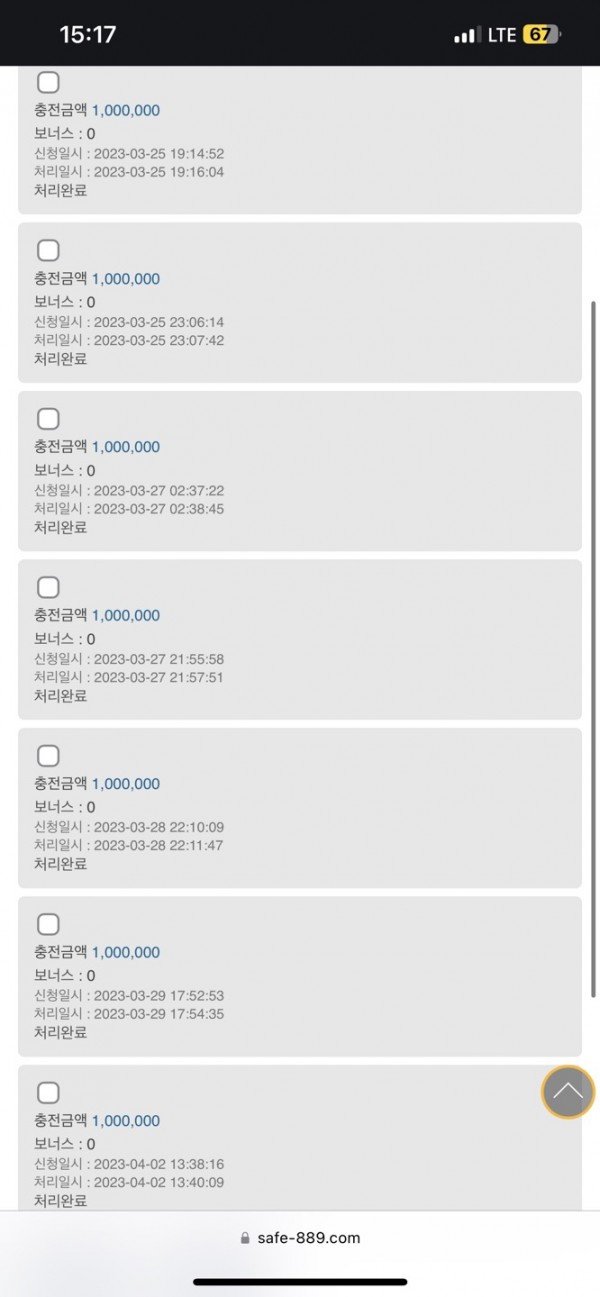Open the safe-889.com address bar
The image size is (600, 1297).
(x=300, y=1238)
